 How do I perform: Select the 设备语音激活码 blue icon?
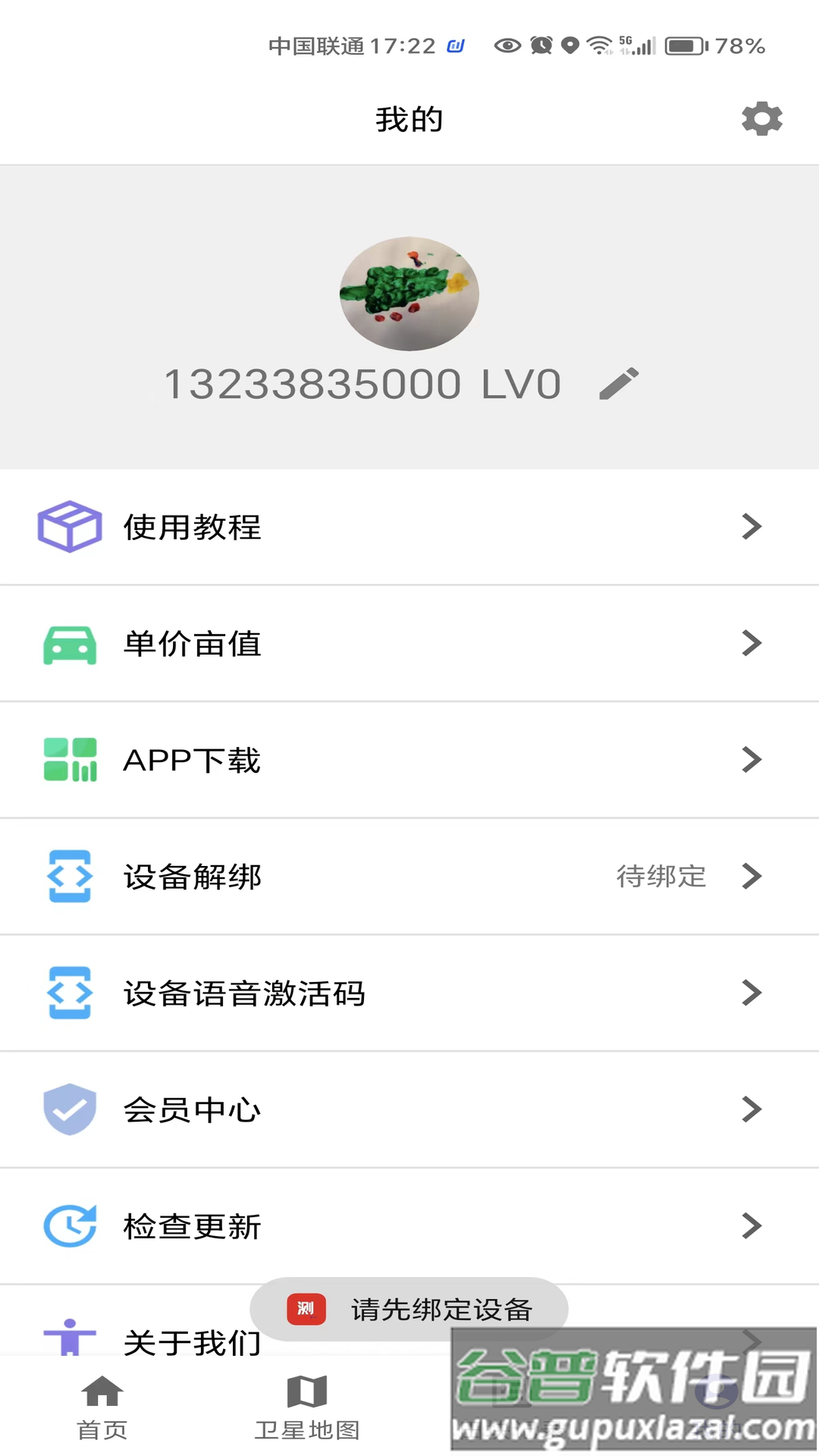[69, 993]
